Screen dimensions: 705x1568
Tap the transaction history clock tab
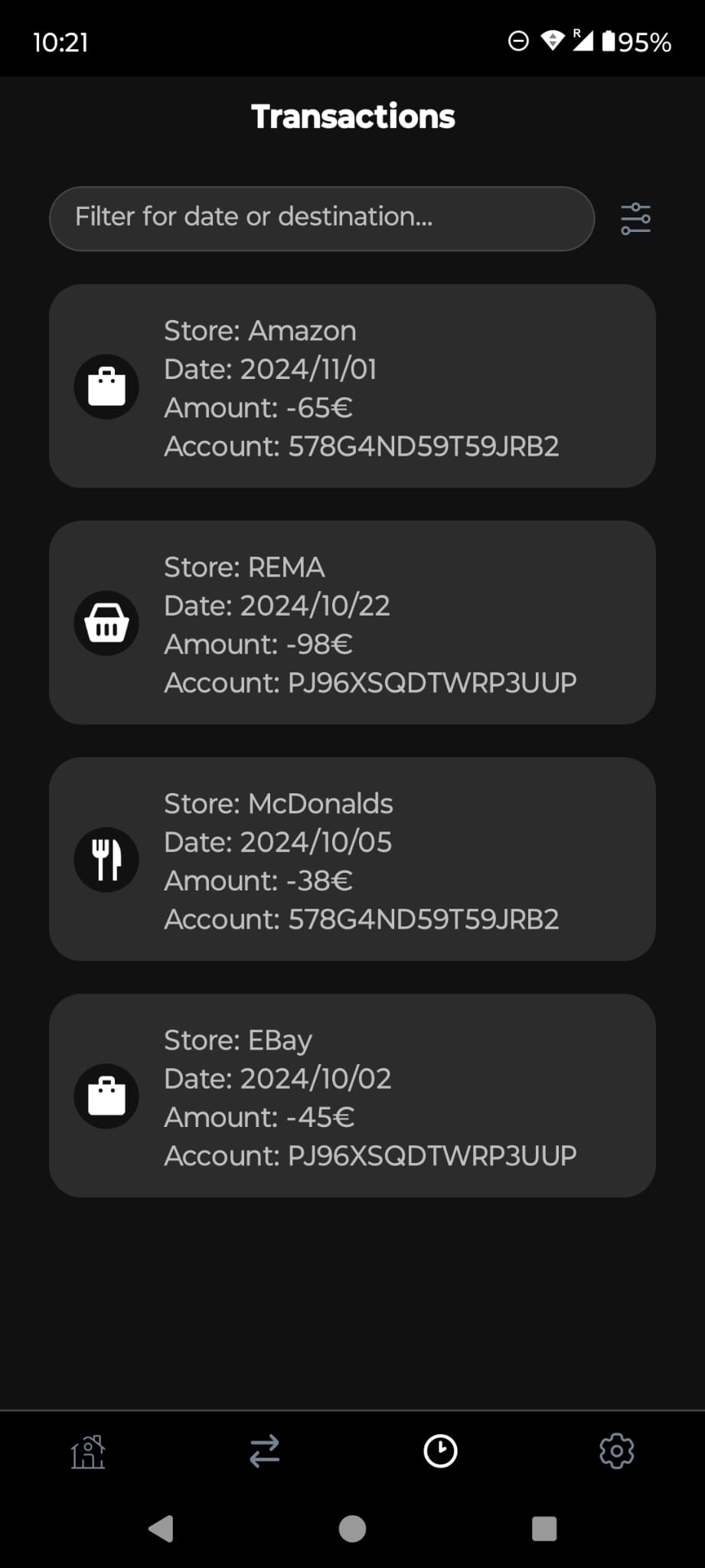440,1452
